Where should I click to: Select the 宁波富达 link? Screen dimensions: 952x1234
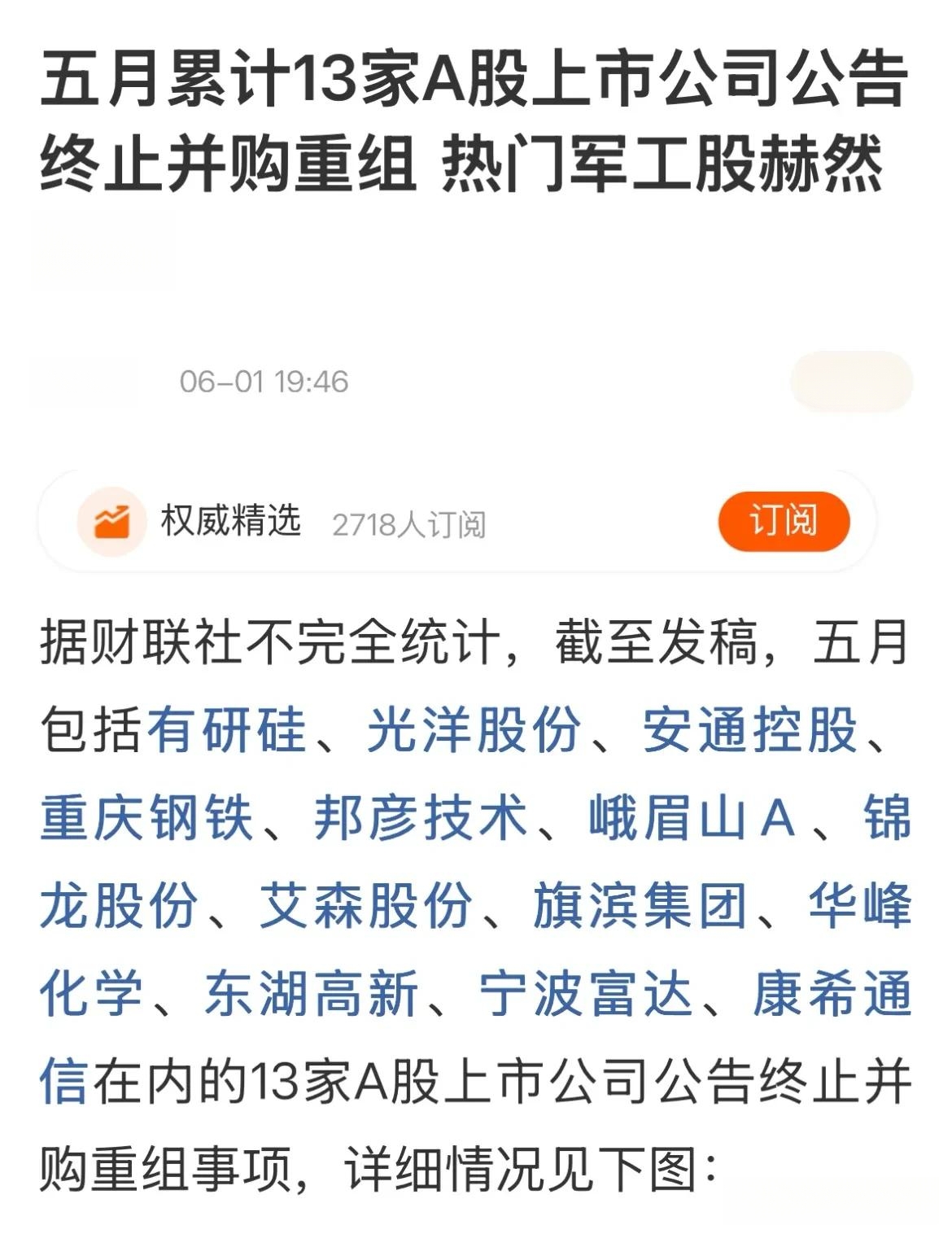586,994
